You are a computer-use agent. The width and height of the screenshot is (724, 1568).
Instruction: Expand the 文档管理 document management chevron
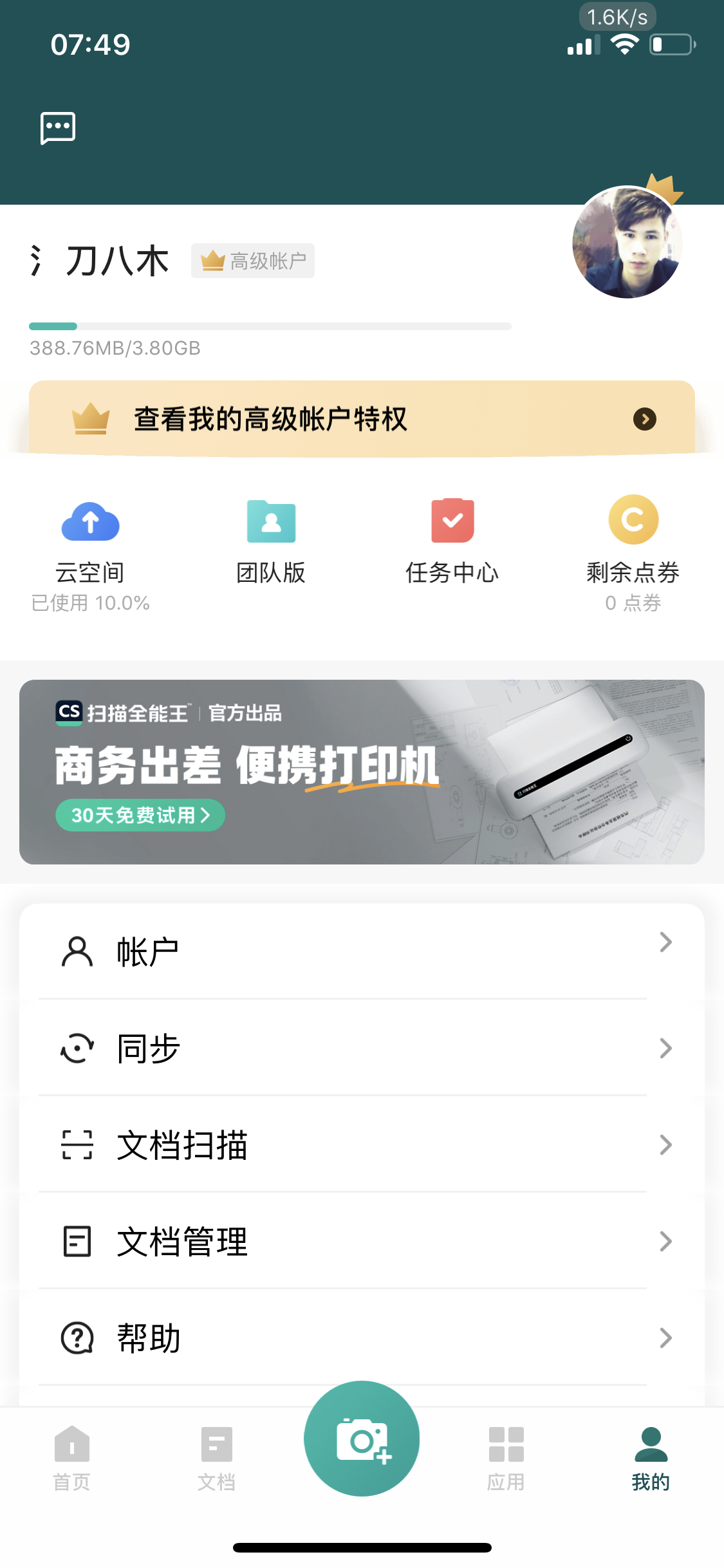665,1241
